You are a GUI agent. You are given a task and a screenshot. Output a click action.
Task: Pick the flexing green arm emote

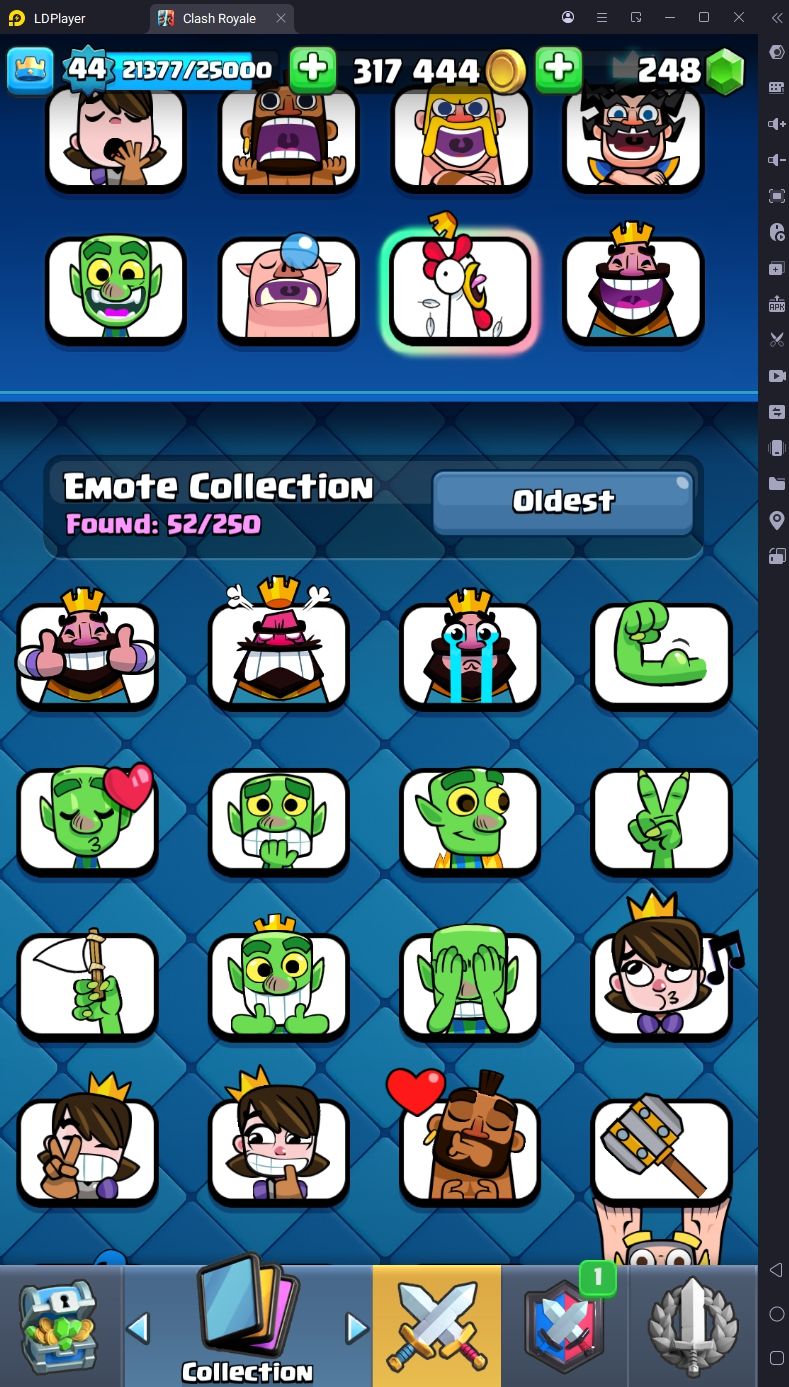pos(661,654)
